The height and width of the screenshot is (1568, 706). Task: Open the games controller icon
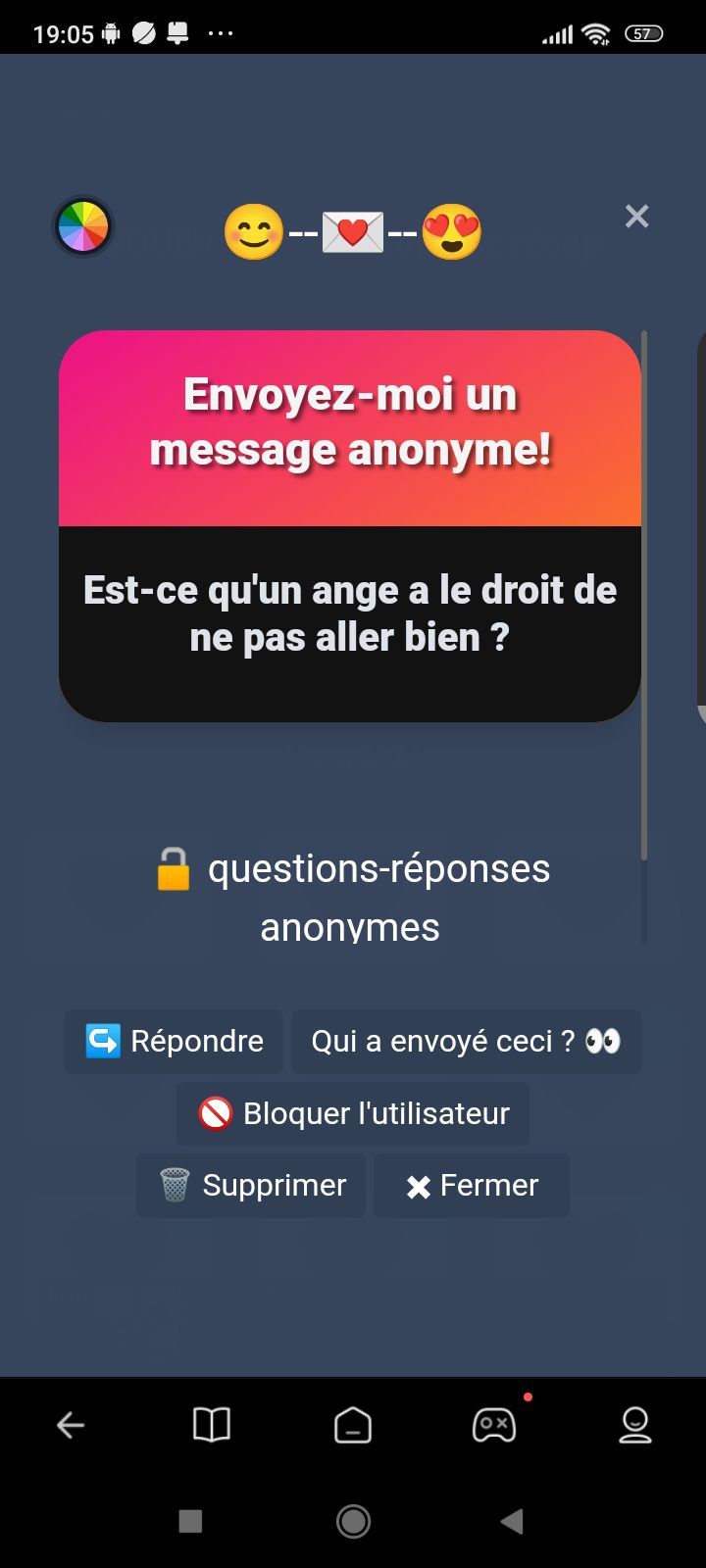pos(494,1425)
